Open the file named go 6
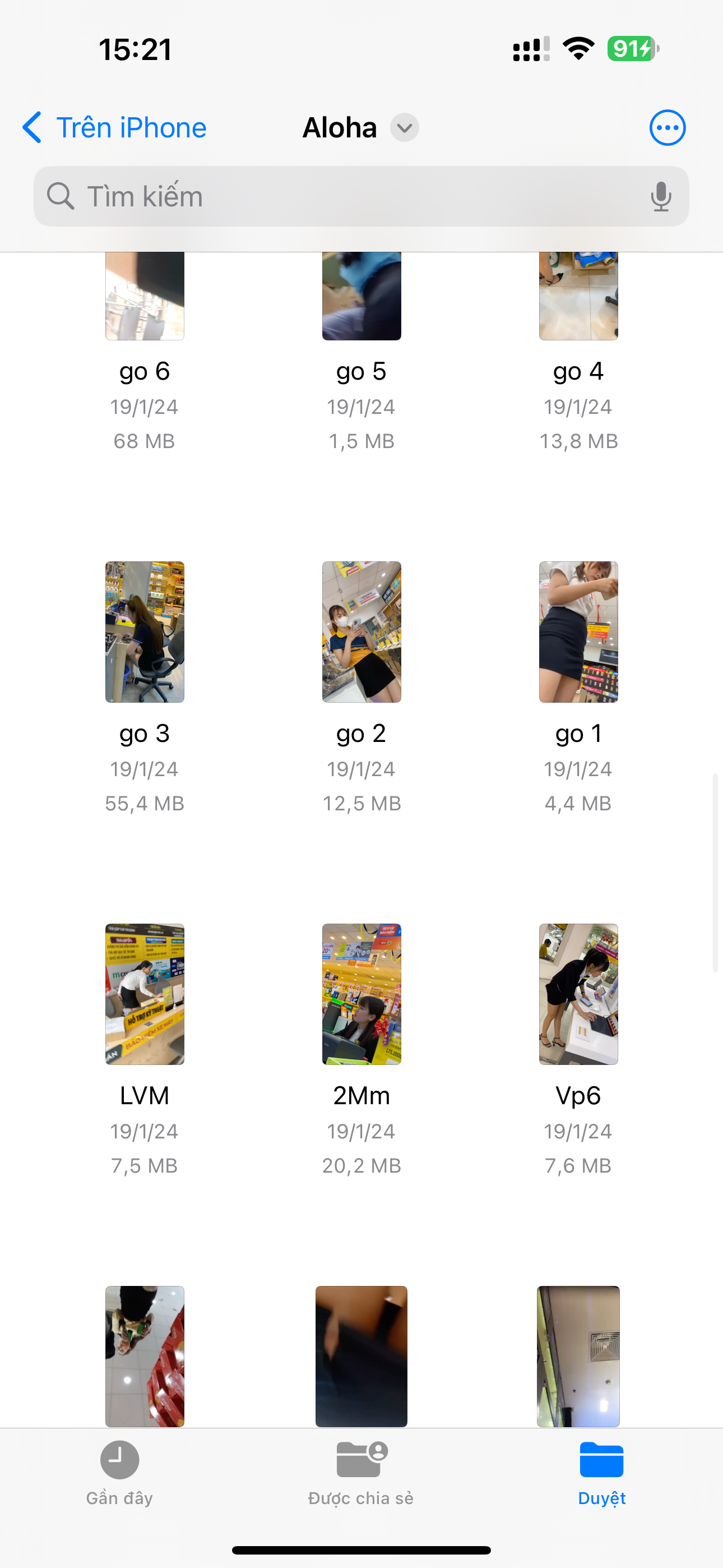 pos(145,298)
